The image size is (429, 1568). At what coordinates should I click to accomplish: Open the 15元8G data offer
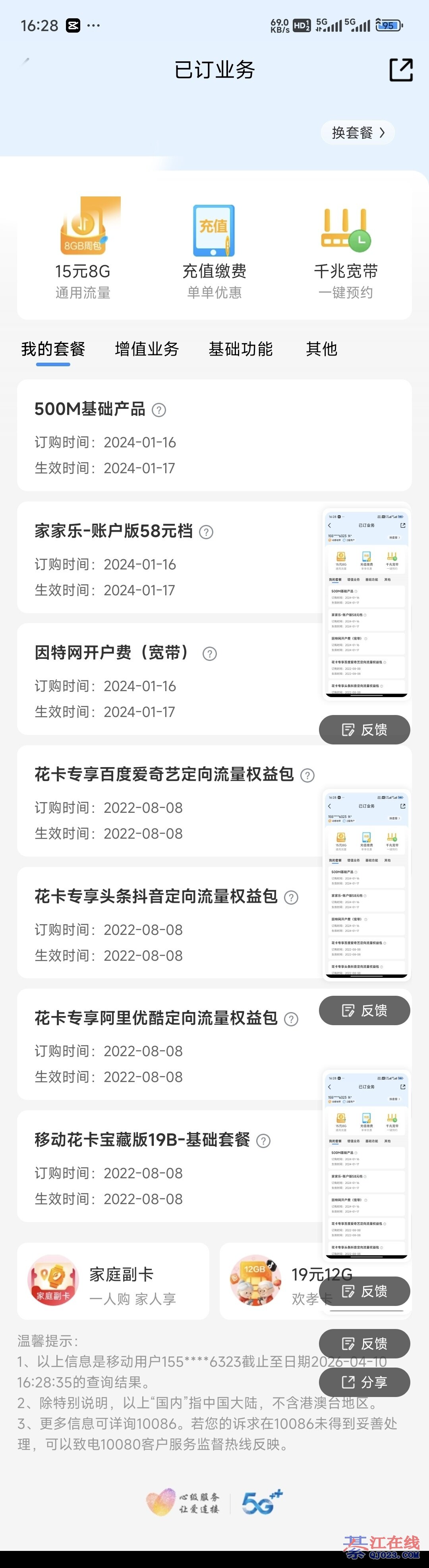[x=83, y=250]
